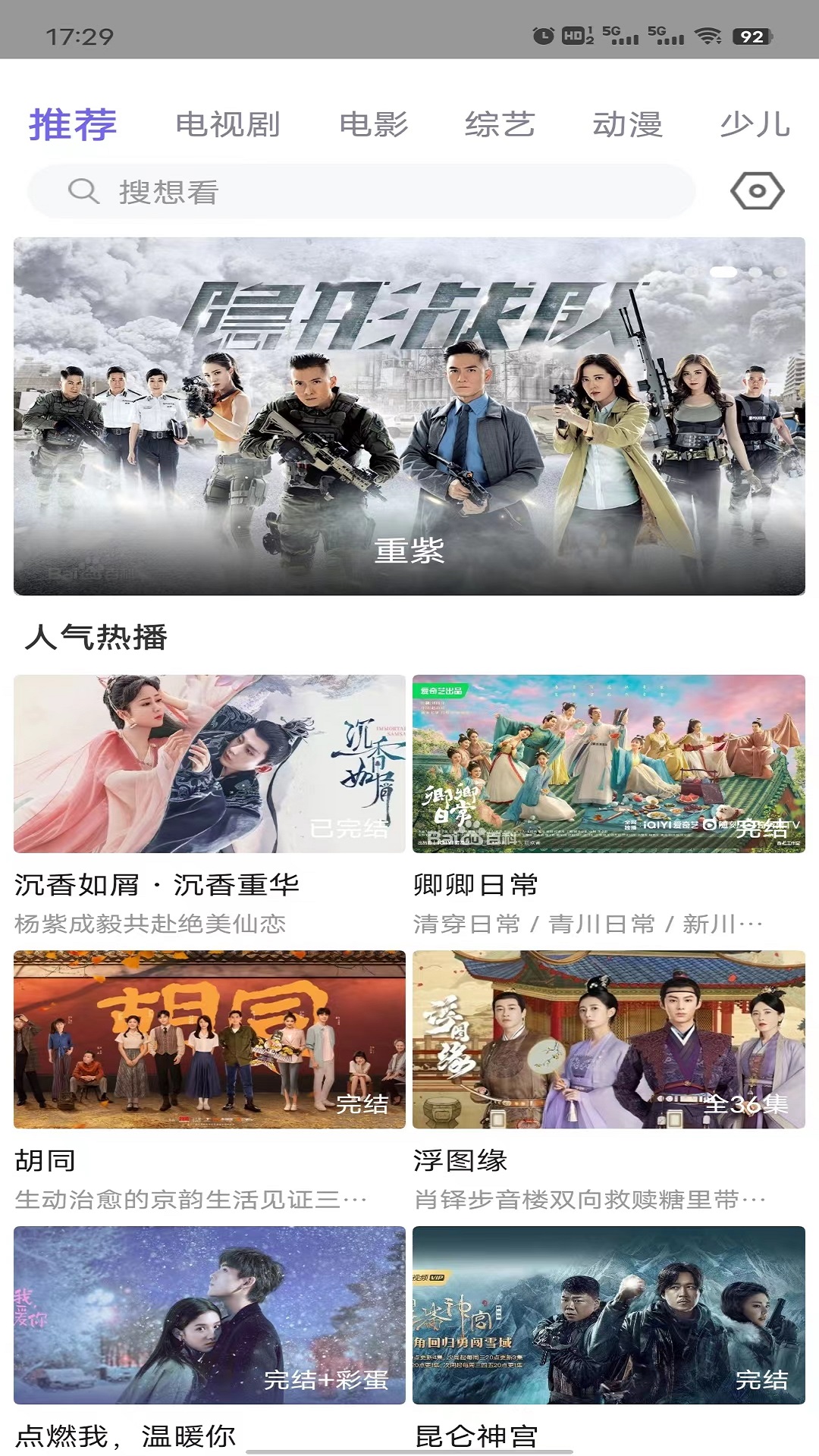
Task: Select the 少儿 section
Action: pyautogui.click(x=753, y=124)
